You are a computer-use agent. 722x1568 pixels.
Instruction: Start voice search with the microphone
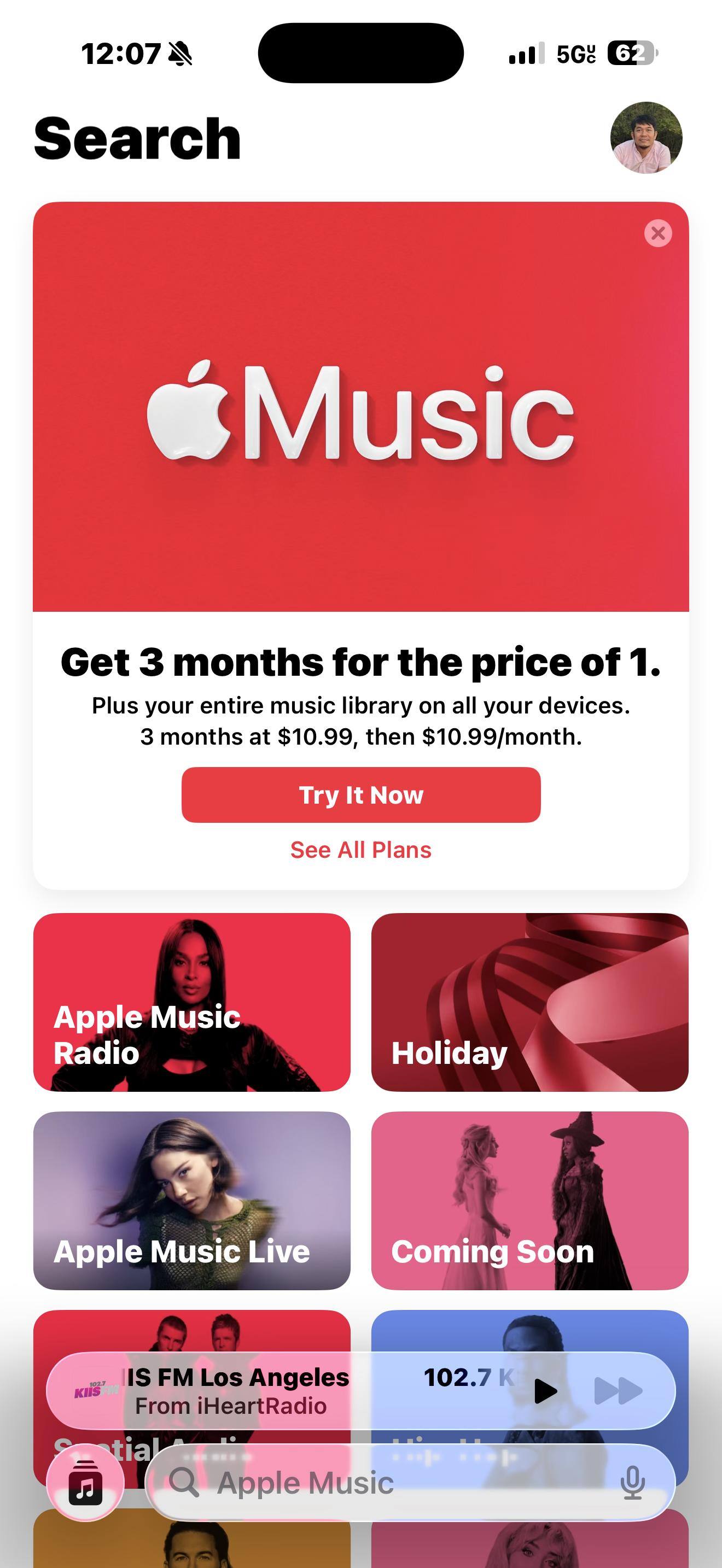632,1482
